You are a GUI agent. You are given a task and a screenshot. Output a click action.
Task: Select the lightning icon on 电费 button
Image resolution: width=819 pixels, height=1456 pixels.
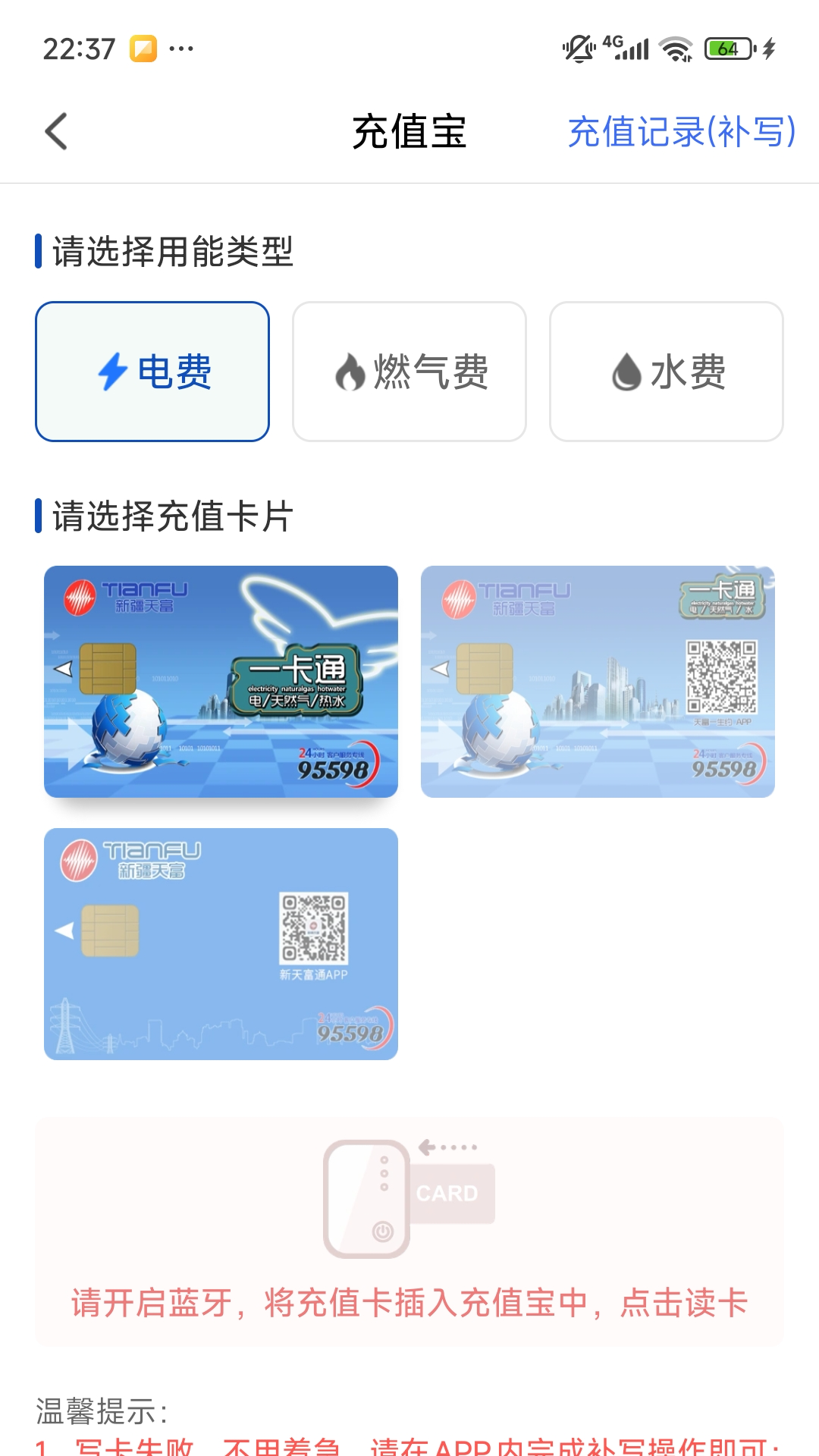pos(114,372)
